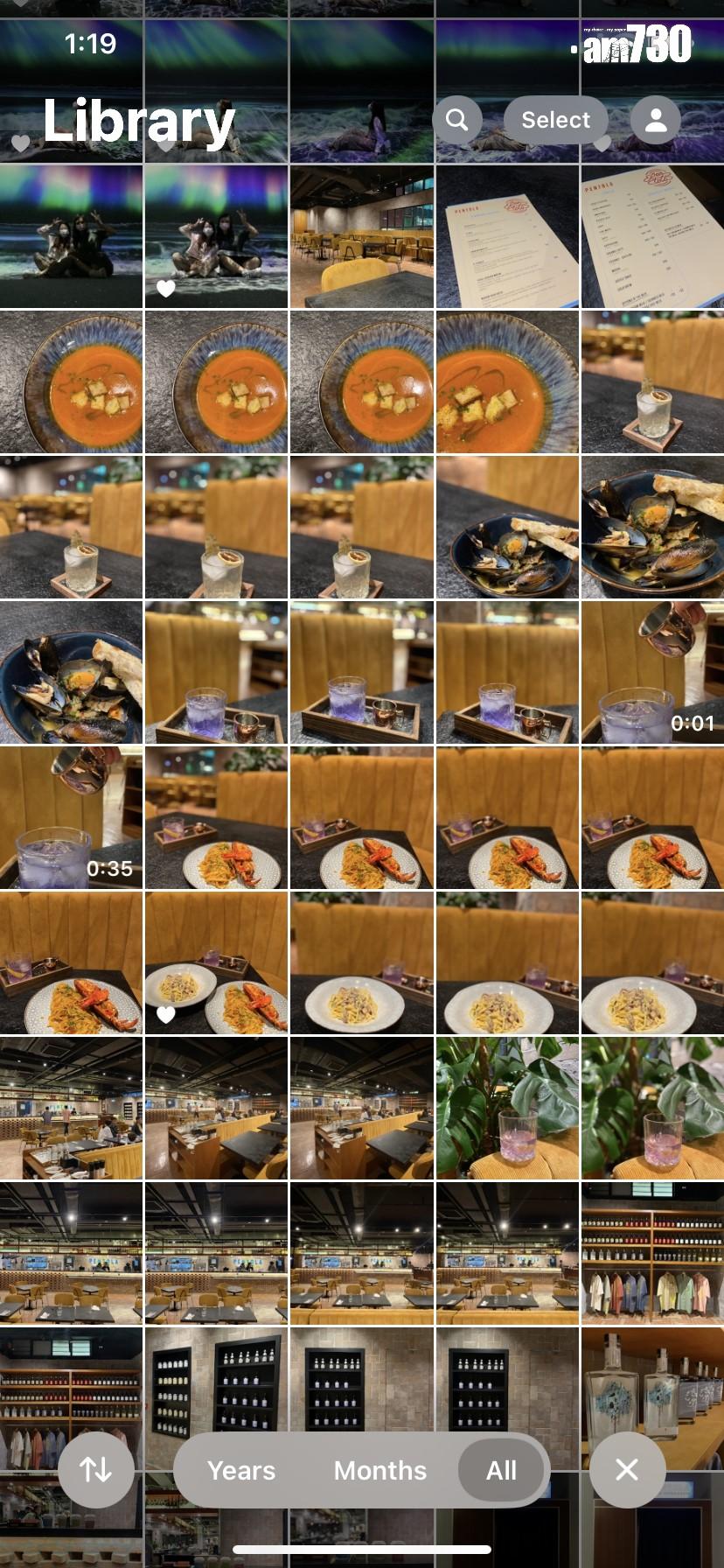Open the account profile icon
The height and width of the screenshot is (1568, 724).
(656, 120)
